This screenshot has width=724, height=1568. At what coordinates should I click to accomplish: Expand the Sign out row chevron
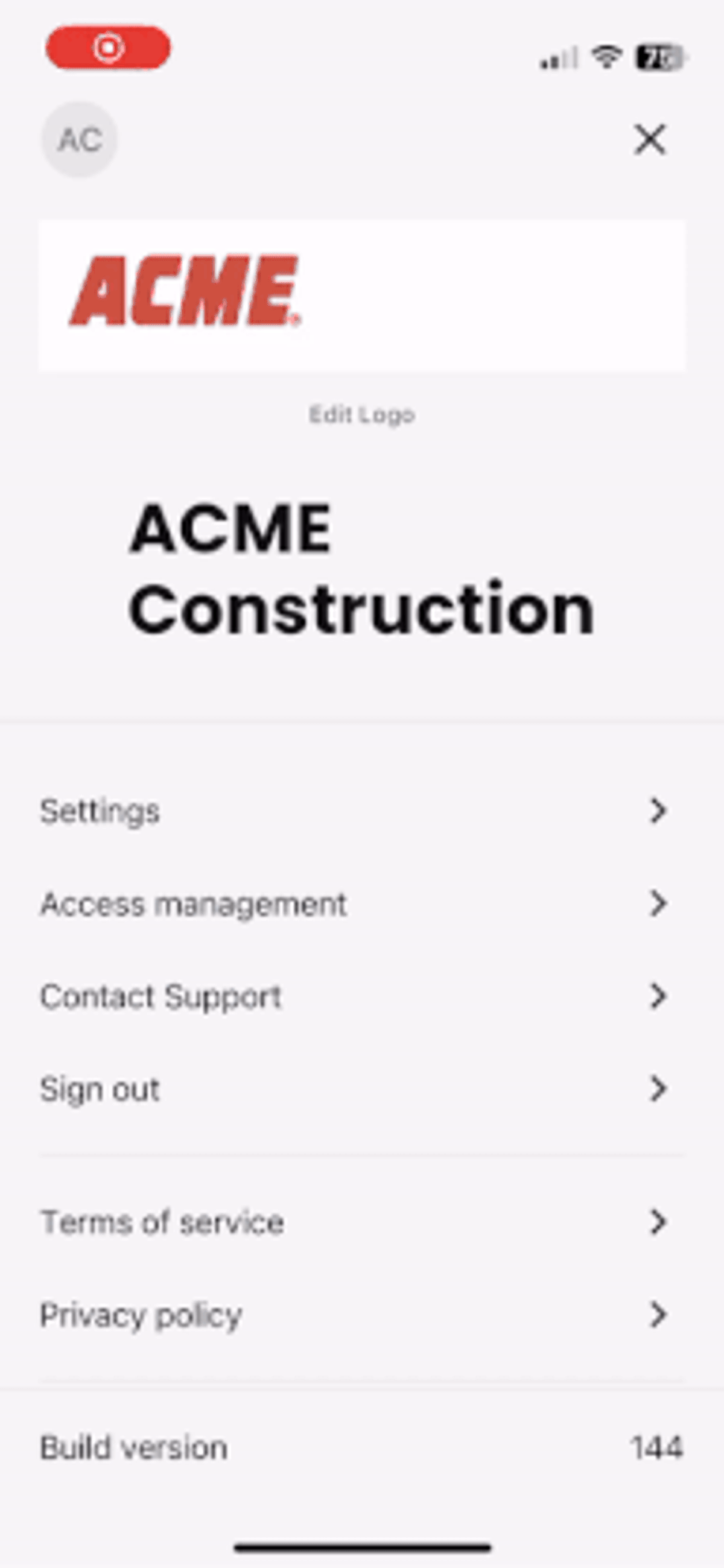658,1089
